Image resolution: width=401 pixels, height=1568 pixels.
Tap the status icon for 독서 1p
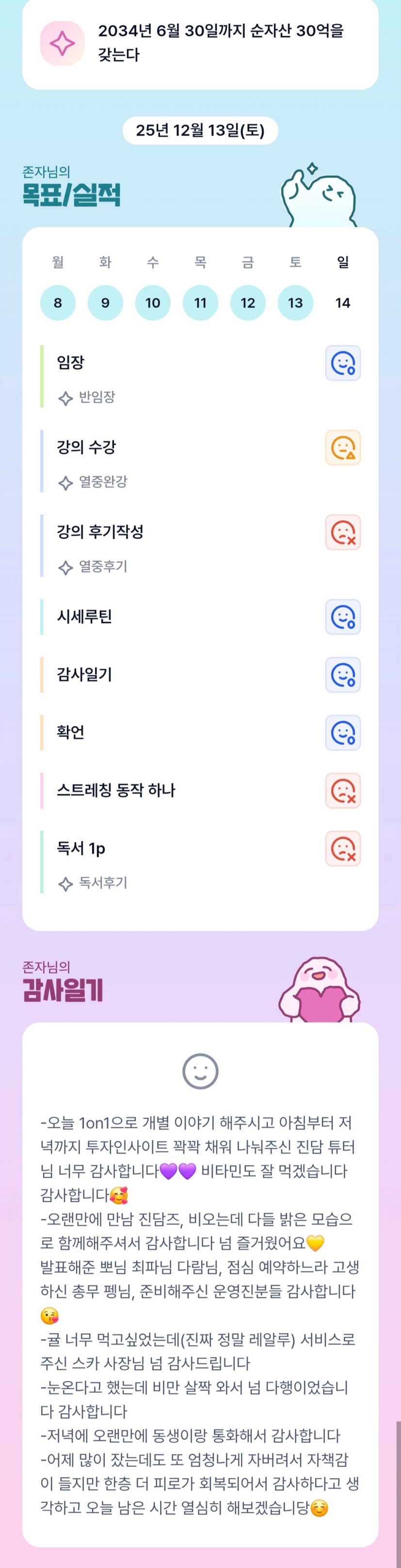tap(343, 848)
